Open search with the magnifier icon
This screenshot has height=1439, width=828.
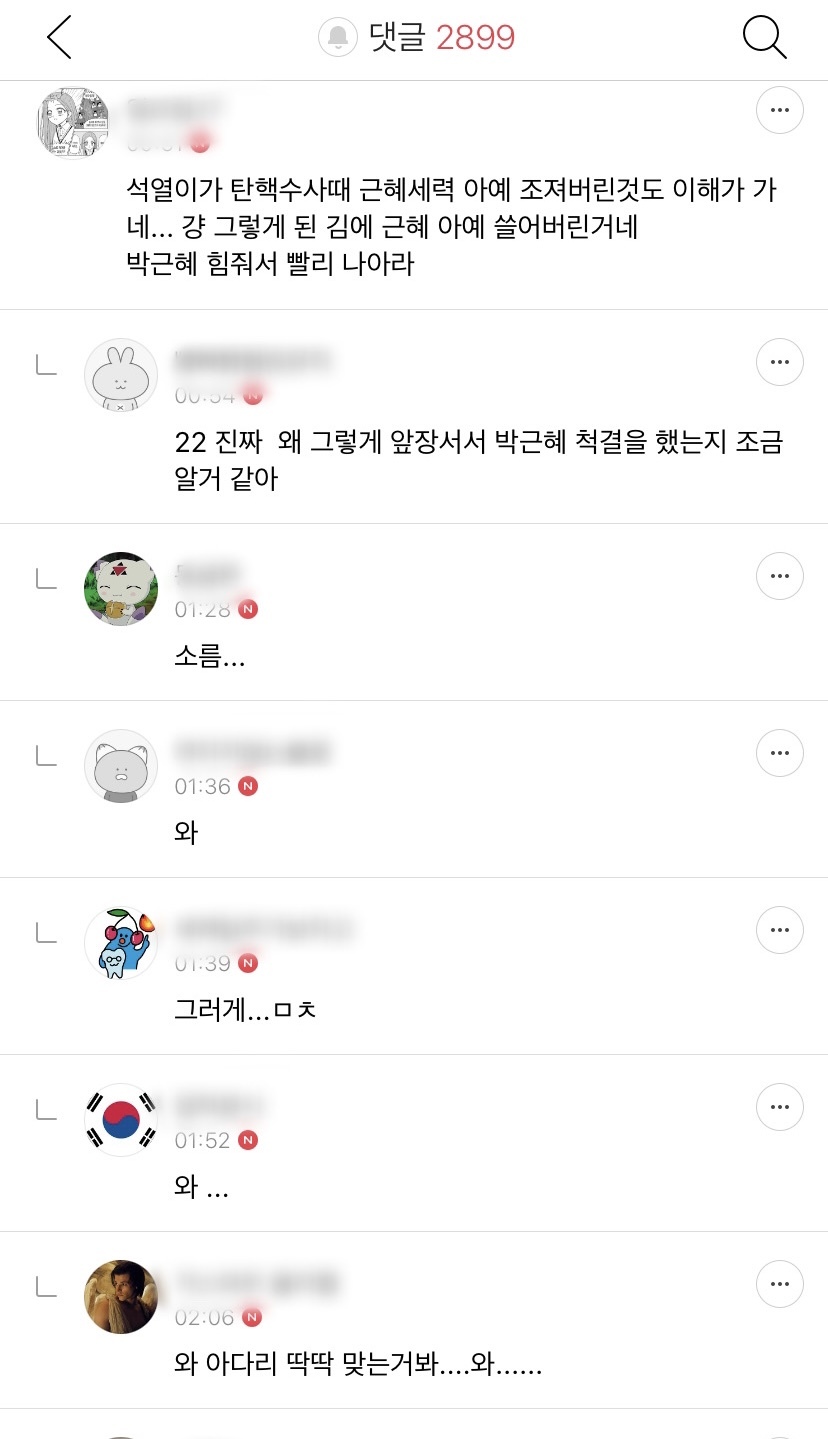765,38
